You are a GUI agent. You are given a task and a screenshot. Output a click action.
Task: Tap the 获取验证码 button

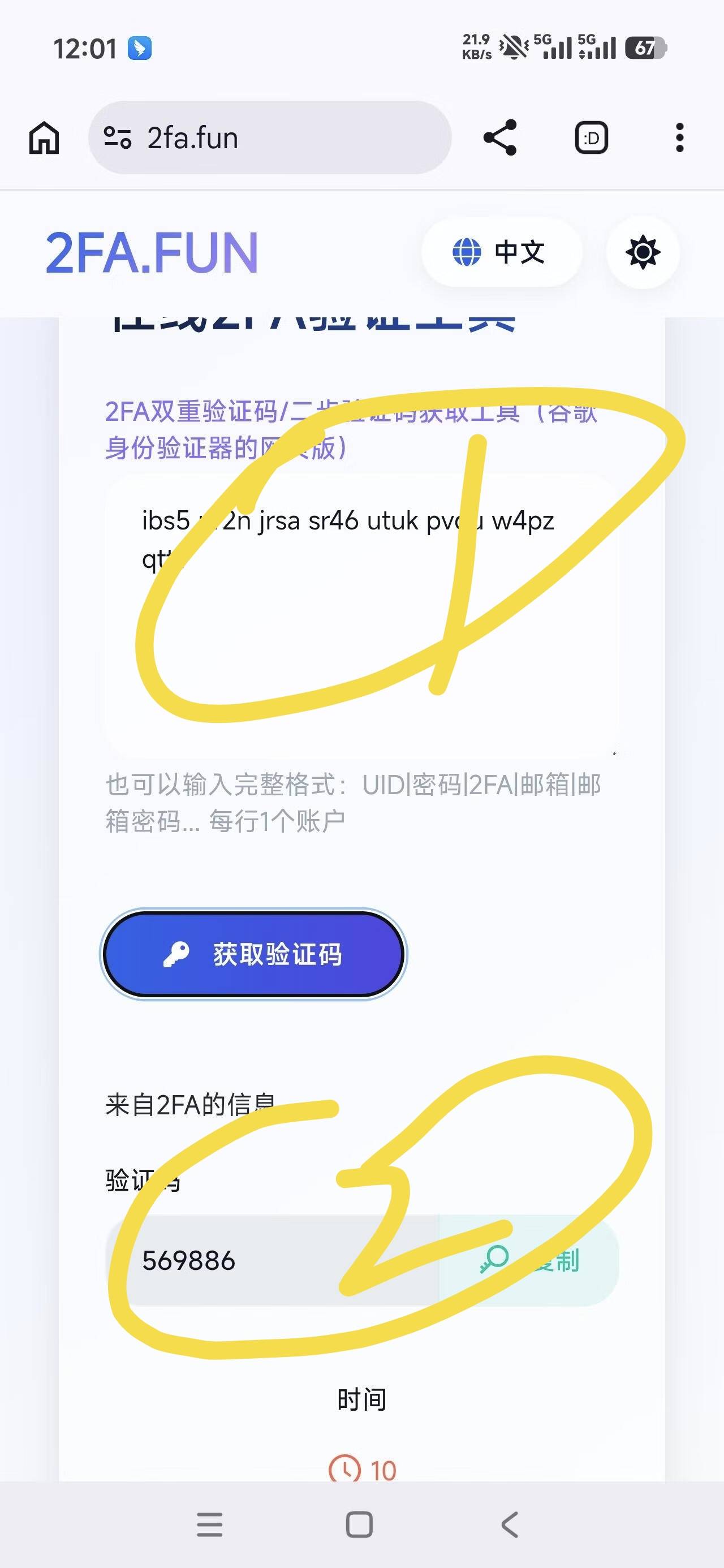coord(253,954)
